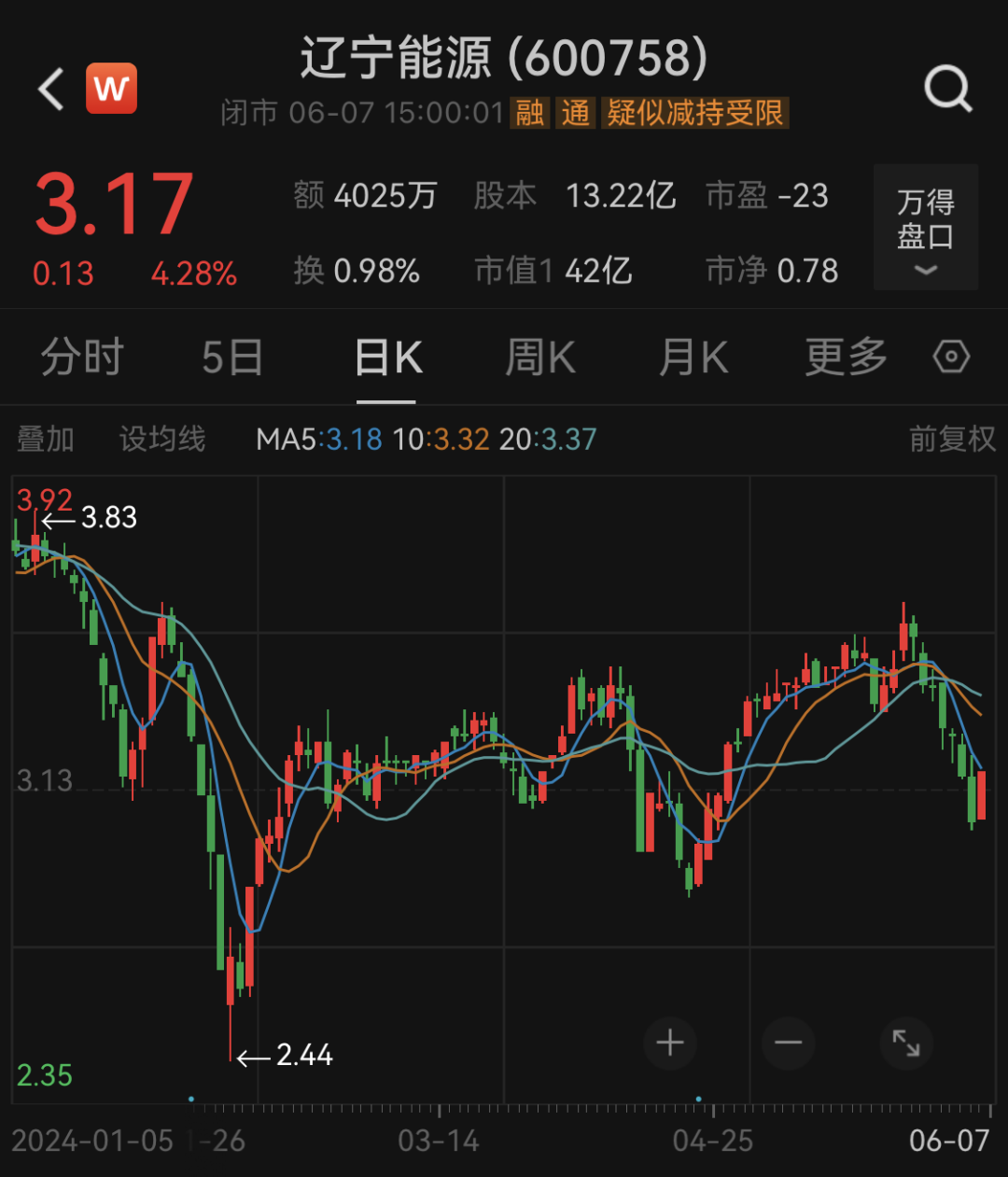Expand the chart to fullscreen
1008x1177 pixels.
click(x=906, y=1043)
